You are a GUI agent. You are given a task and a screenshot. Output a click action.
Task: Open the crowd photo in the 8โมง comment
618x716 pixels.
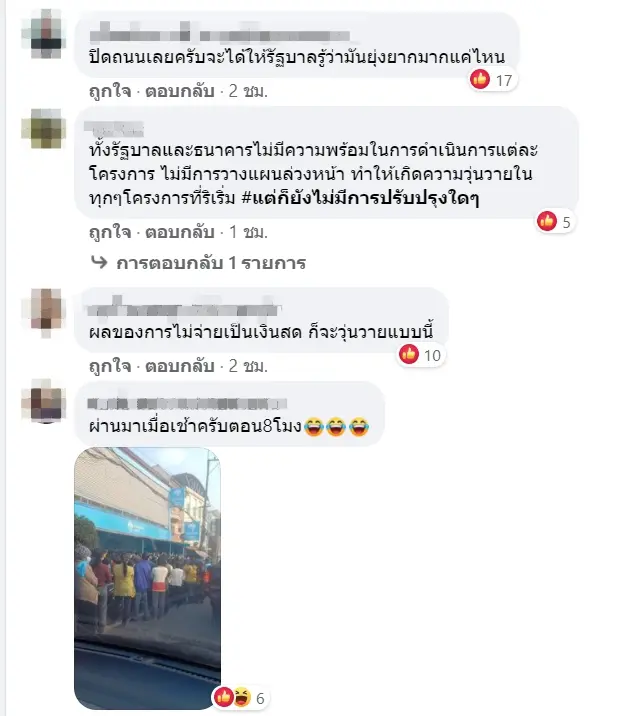pos(147,578)
